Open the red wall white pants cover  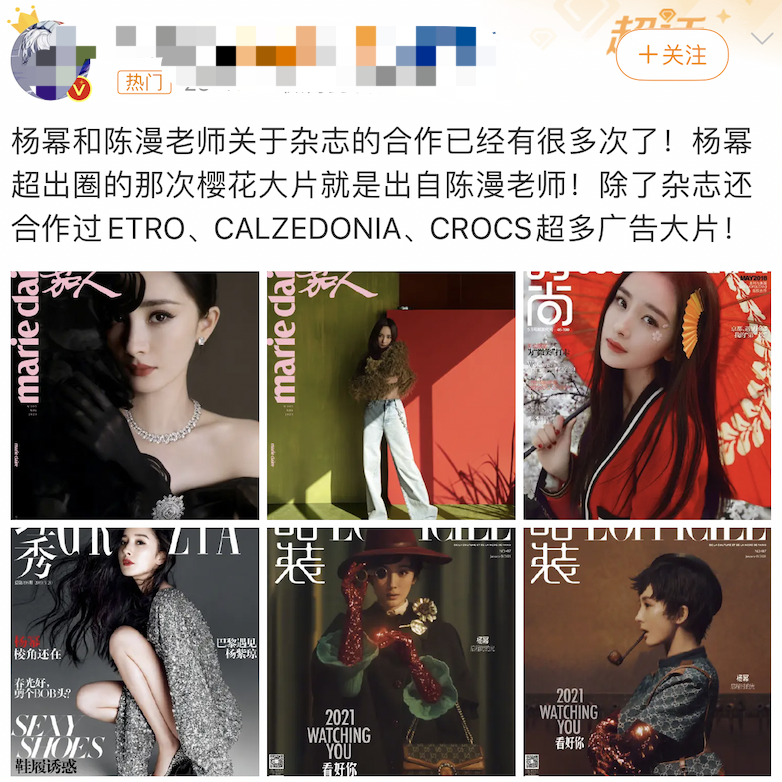coord(391,394)
